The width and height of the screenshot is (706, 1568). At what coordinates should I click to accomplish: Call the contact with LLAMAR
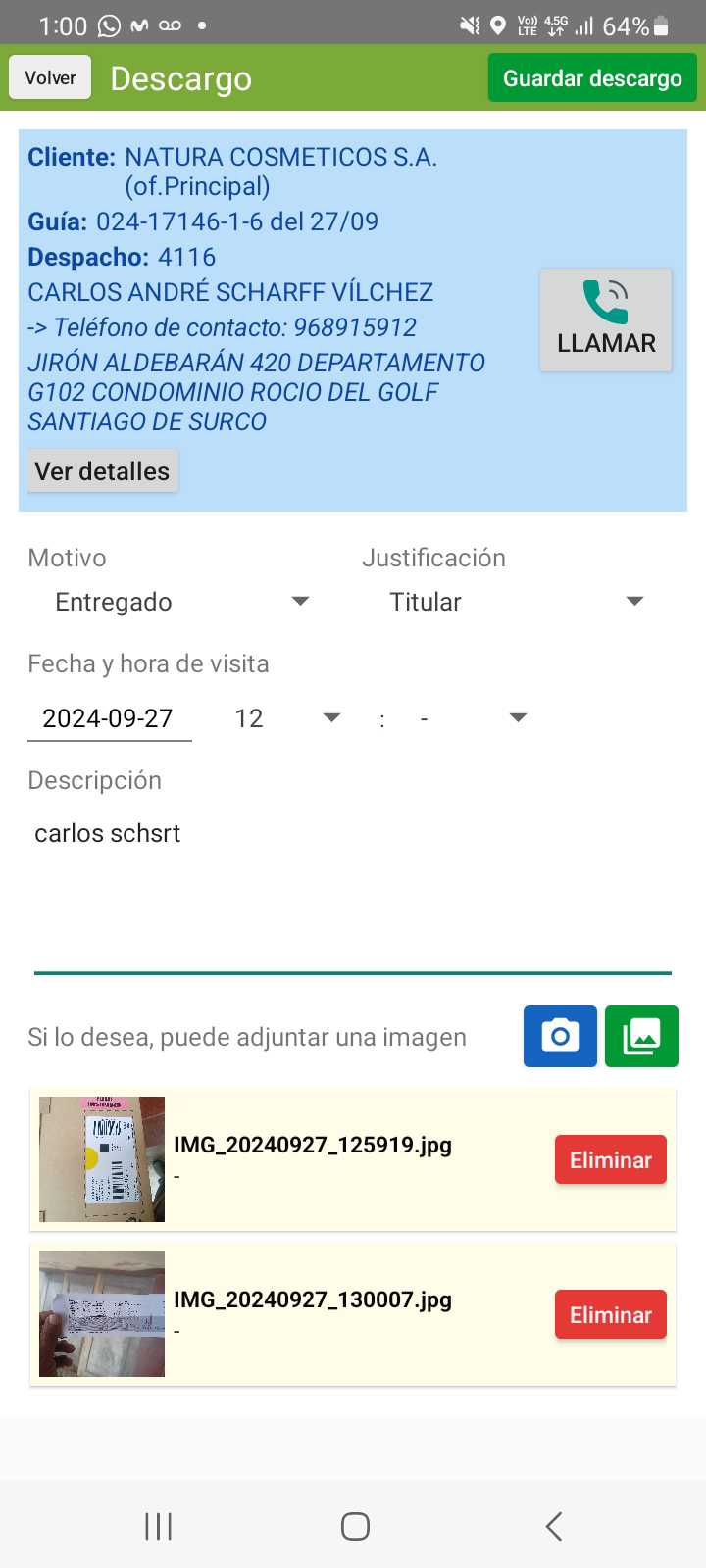[606, 319]
